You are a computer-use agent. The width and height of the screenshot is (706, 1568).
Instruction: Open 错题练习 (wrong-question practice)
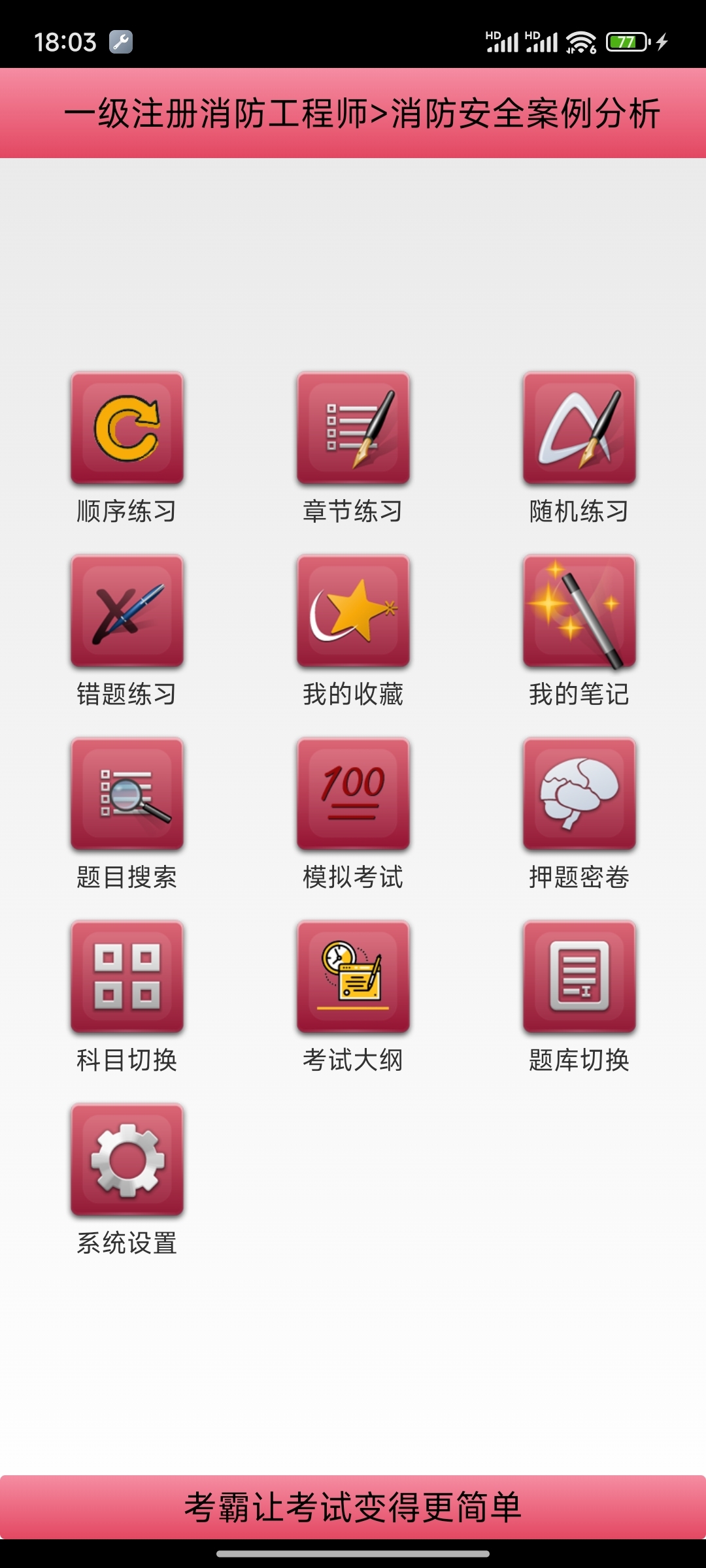(x=127, y=611)
